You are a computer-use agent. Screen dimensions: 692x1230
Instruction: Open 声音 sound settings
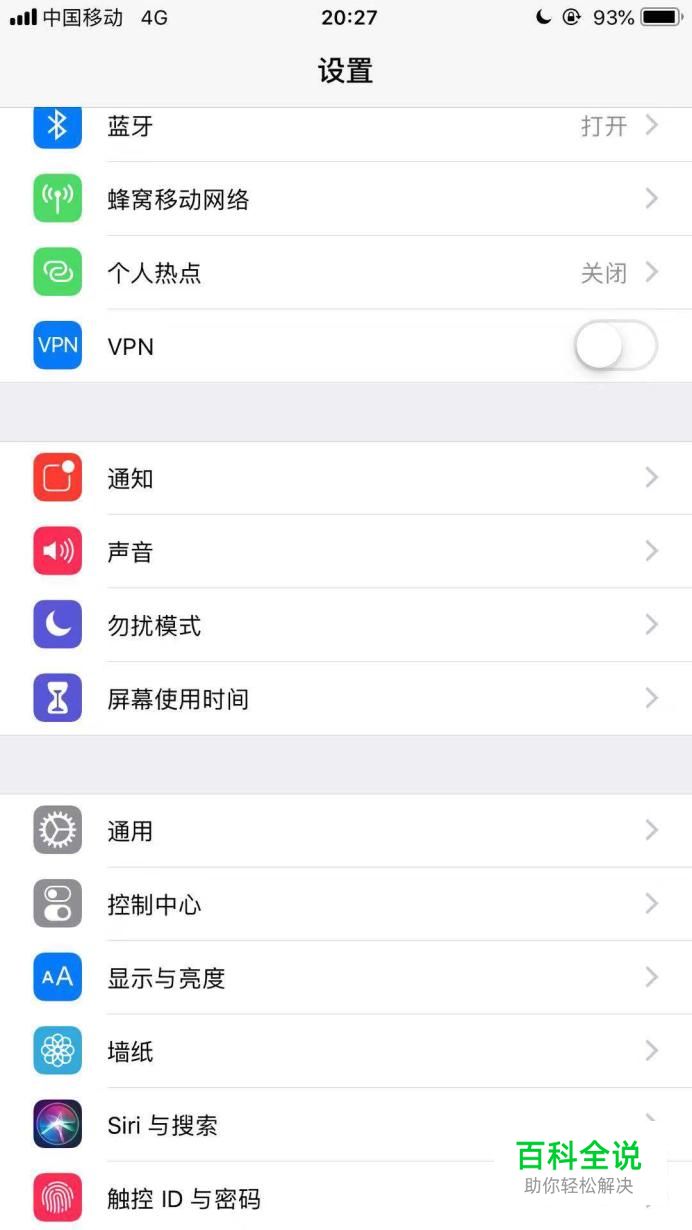tap(345, 551)
